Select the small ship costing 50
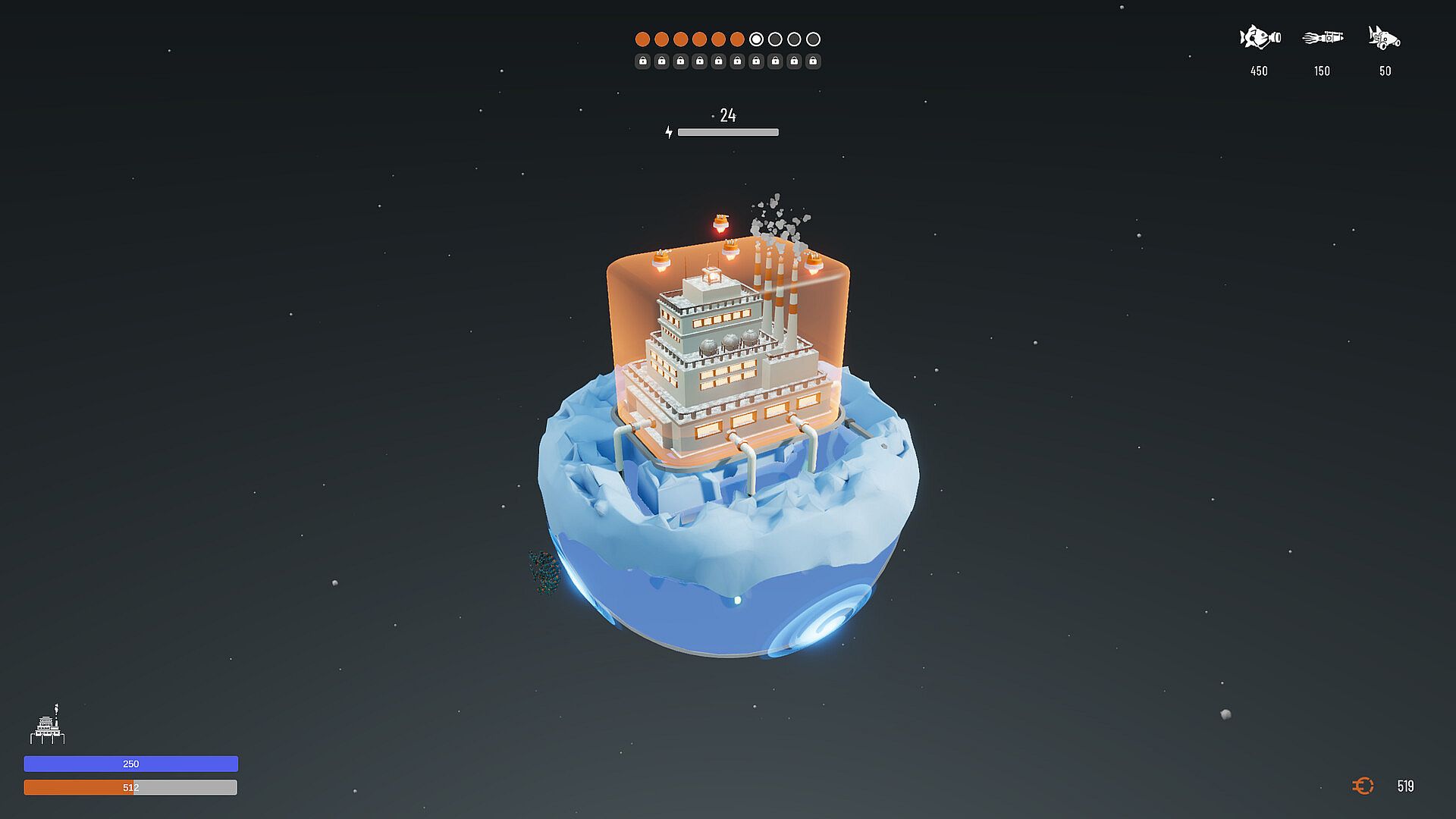The image size is (1456, 819). coord(1384,37)
